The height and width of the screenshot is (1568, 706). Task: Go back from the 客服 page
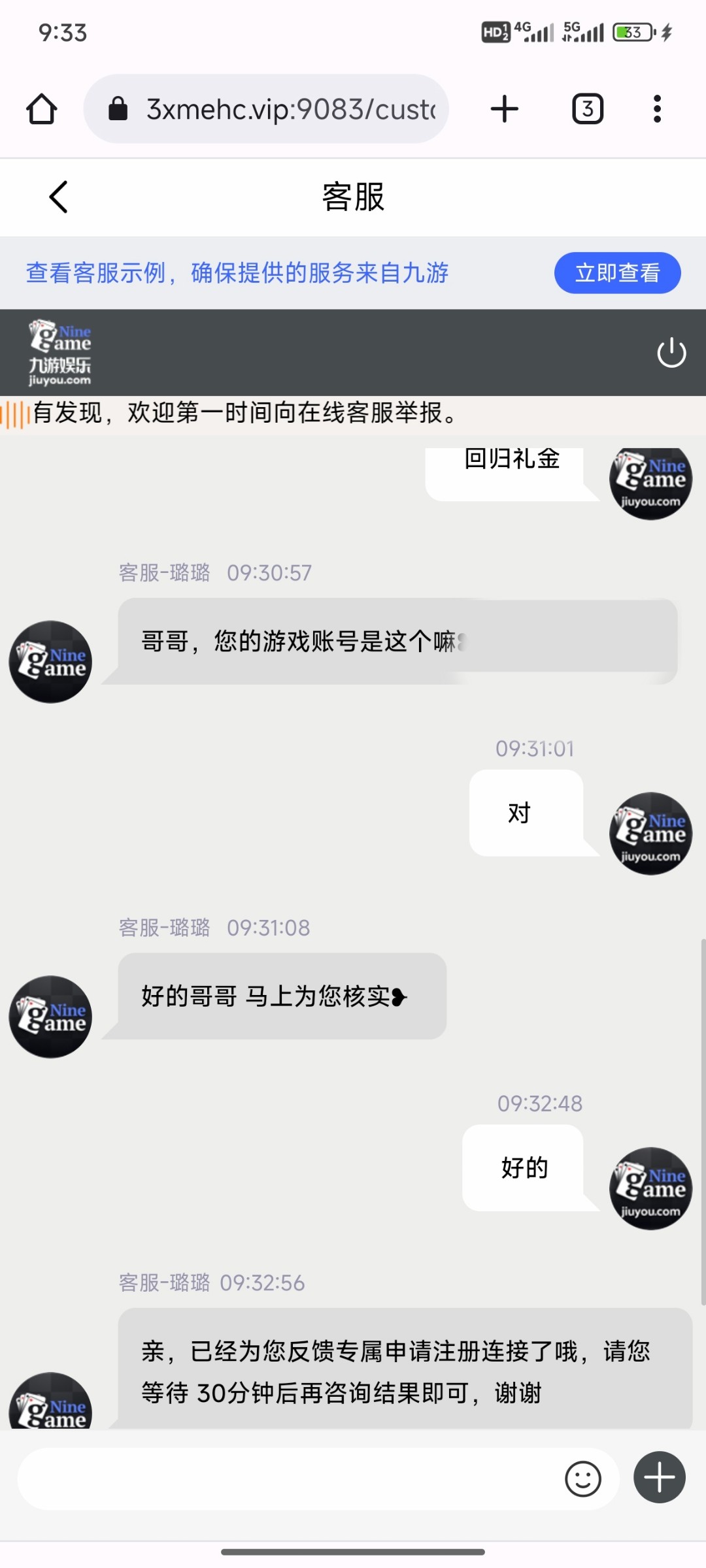tap(59, 197)
